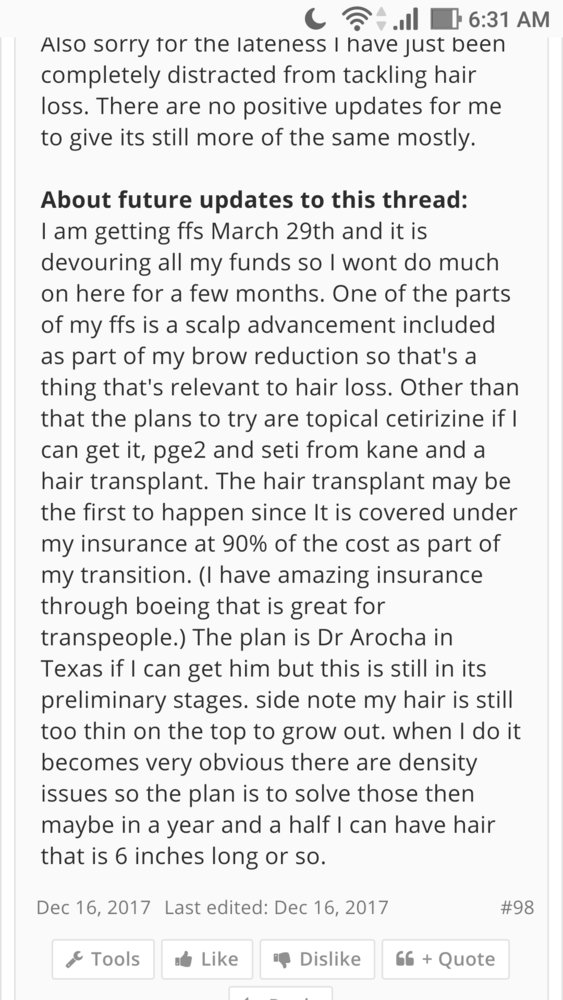
Task: Open the Tools menu for post #98
Action: 103,959
